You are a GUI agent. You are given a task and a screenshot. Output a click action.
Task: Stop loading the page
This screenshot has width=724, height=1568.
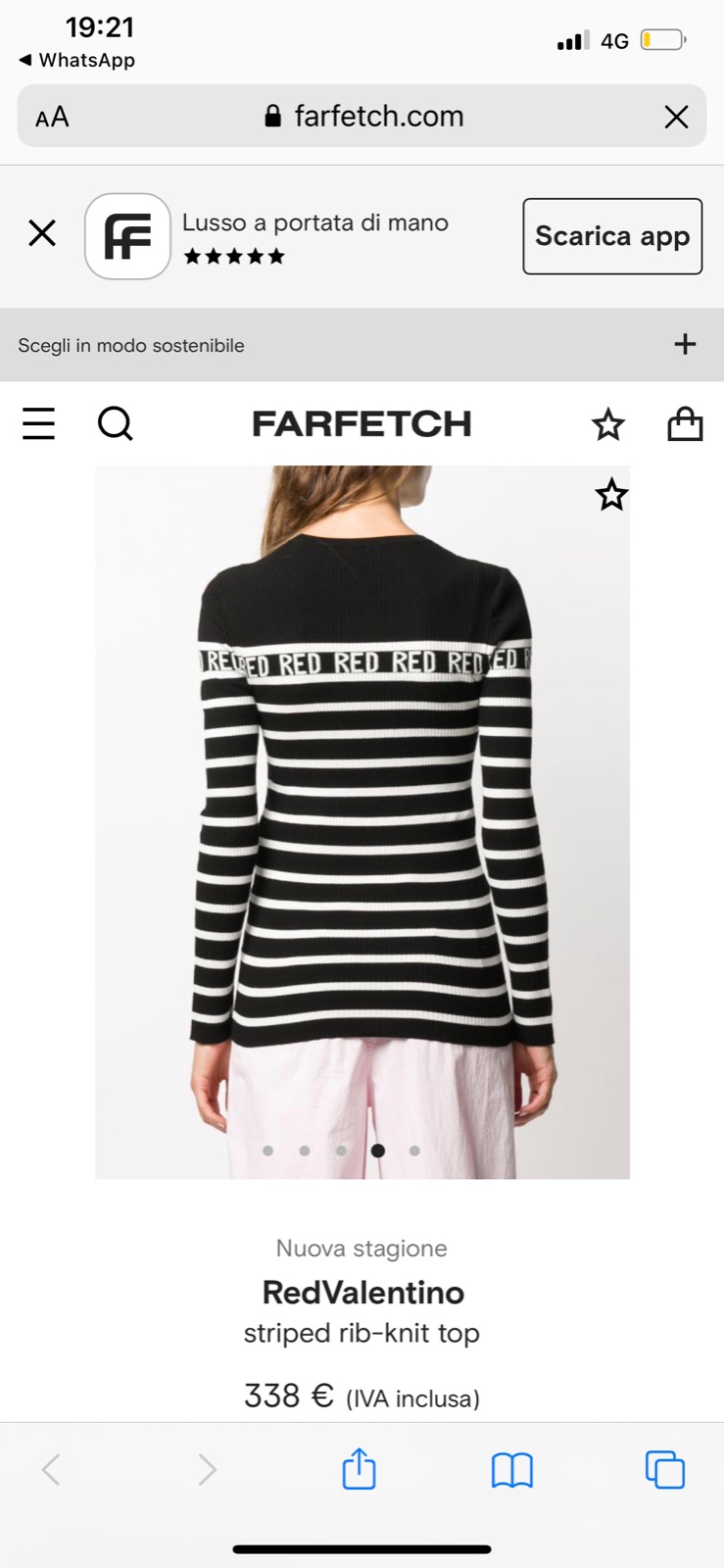tap(676, 118)
